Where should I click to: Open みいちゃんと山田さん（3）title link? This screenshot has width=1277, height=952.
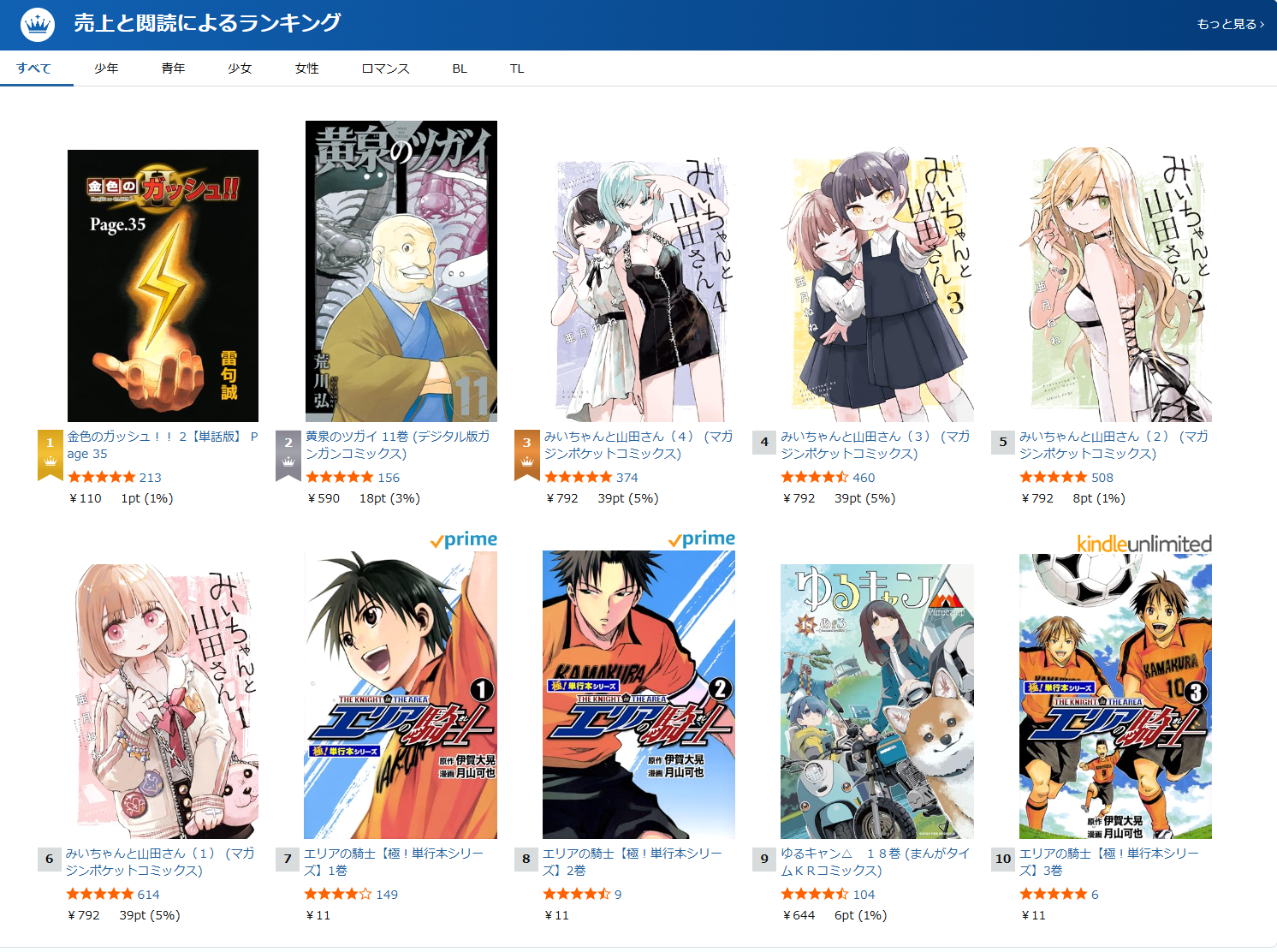click(875, 444)
